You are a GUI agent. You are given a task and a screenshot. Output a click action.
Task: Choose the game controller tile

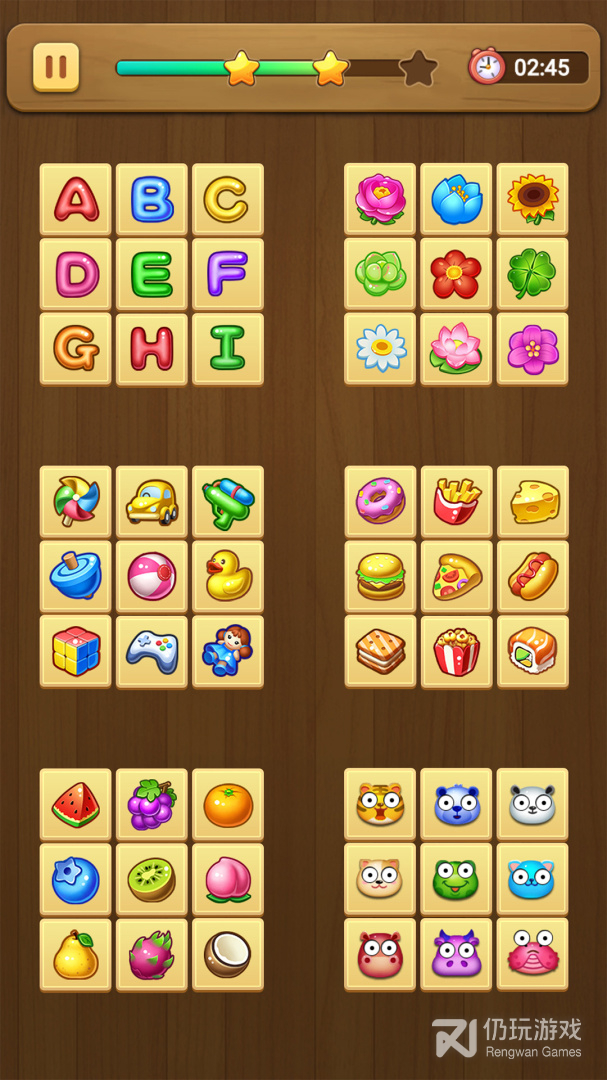(152, 652)
